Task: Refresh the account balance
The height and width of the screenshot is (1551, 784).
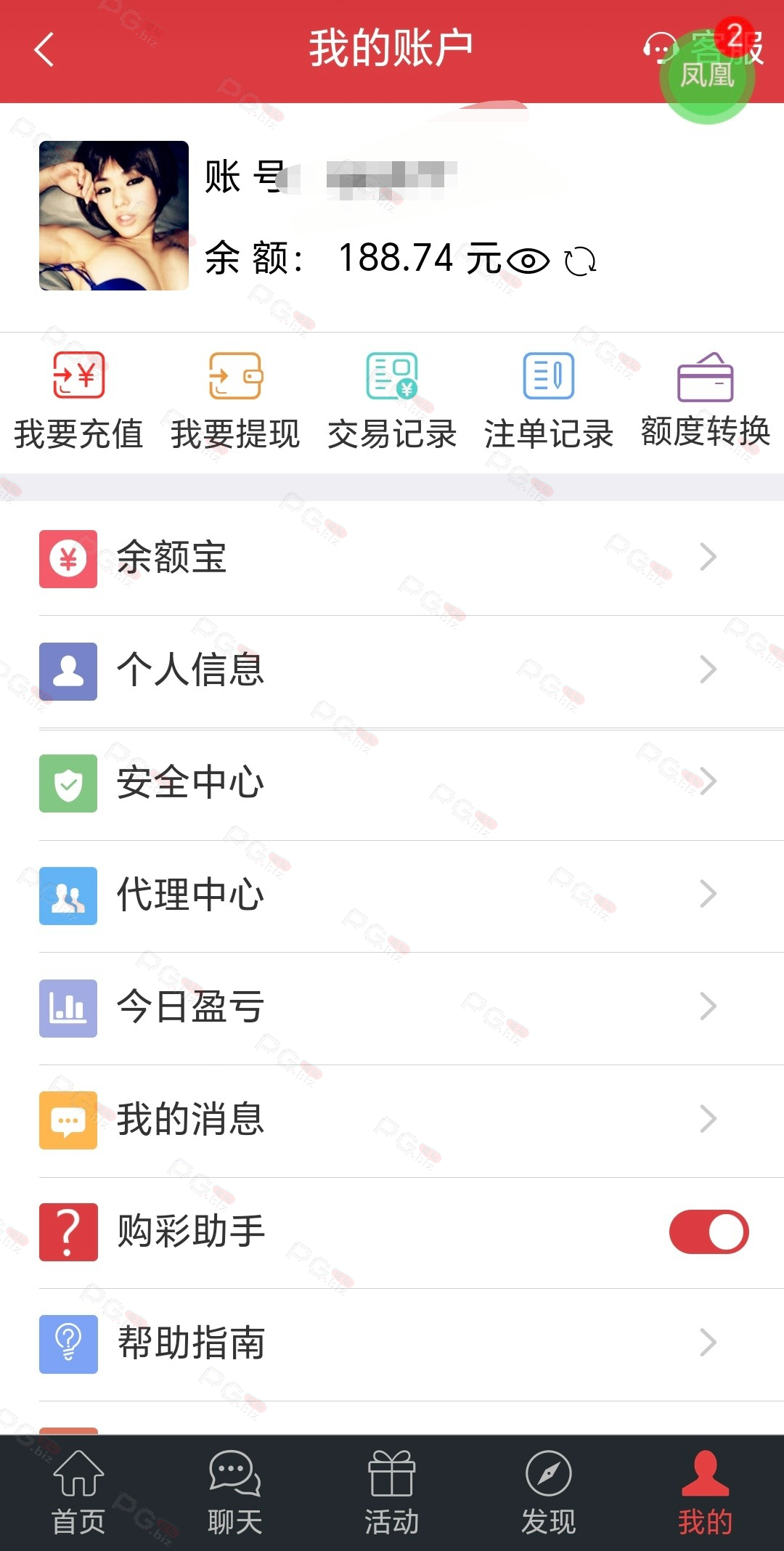Action: [x=580, y=261]
